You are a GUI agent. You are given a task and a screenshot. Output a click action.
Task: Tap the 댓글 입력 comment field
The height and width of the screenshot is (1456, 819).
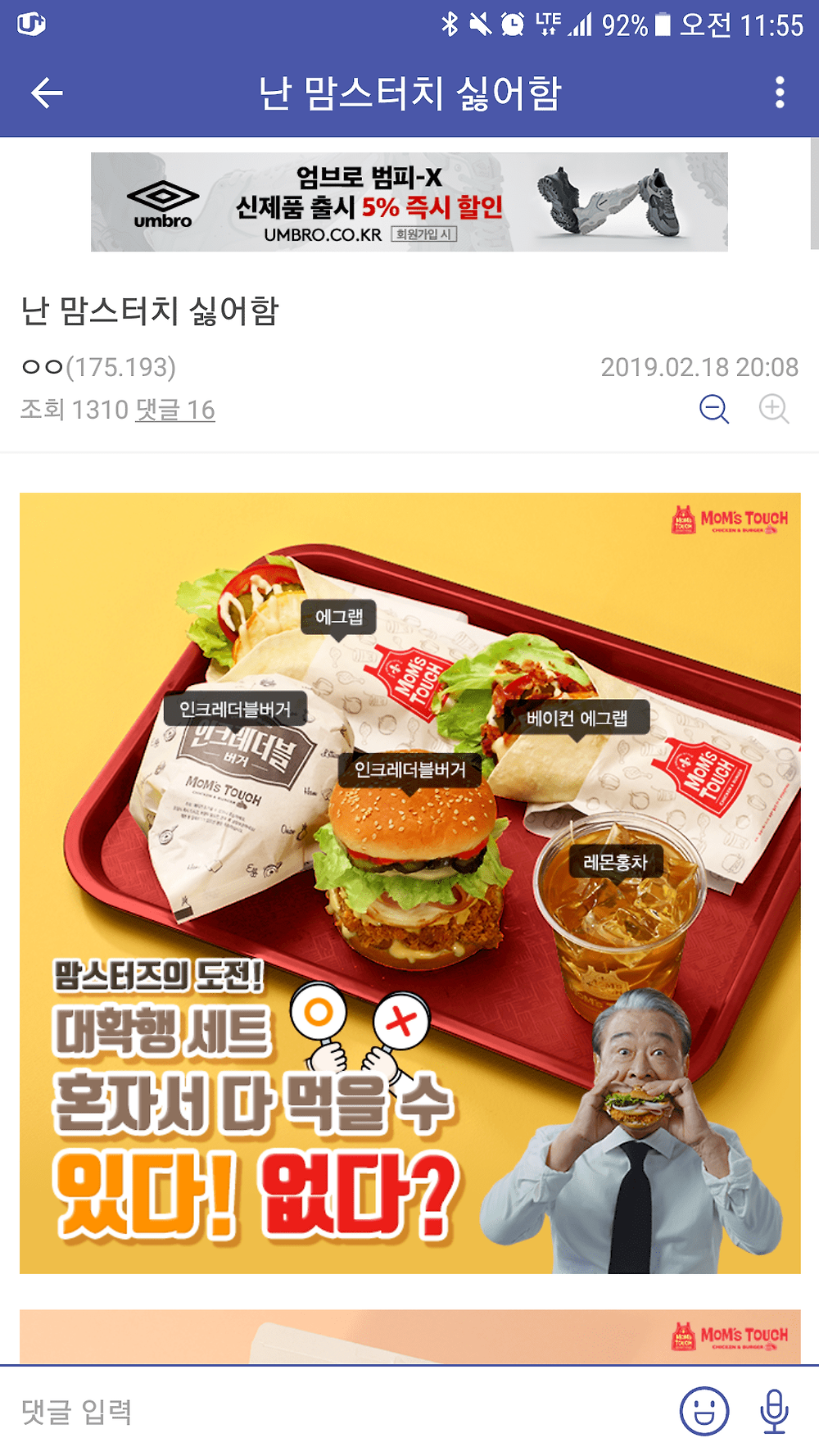[328, 1411]
